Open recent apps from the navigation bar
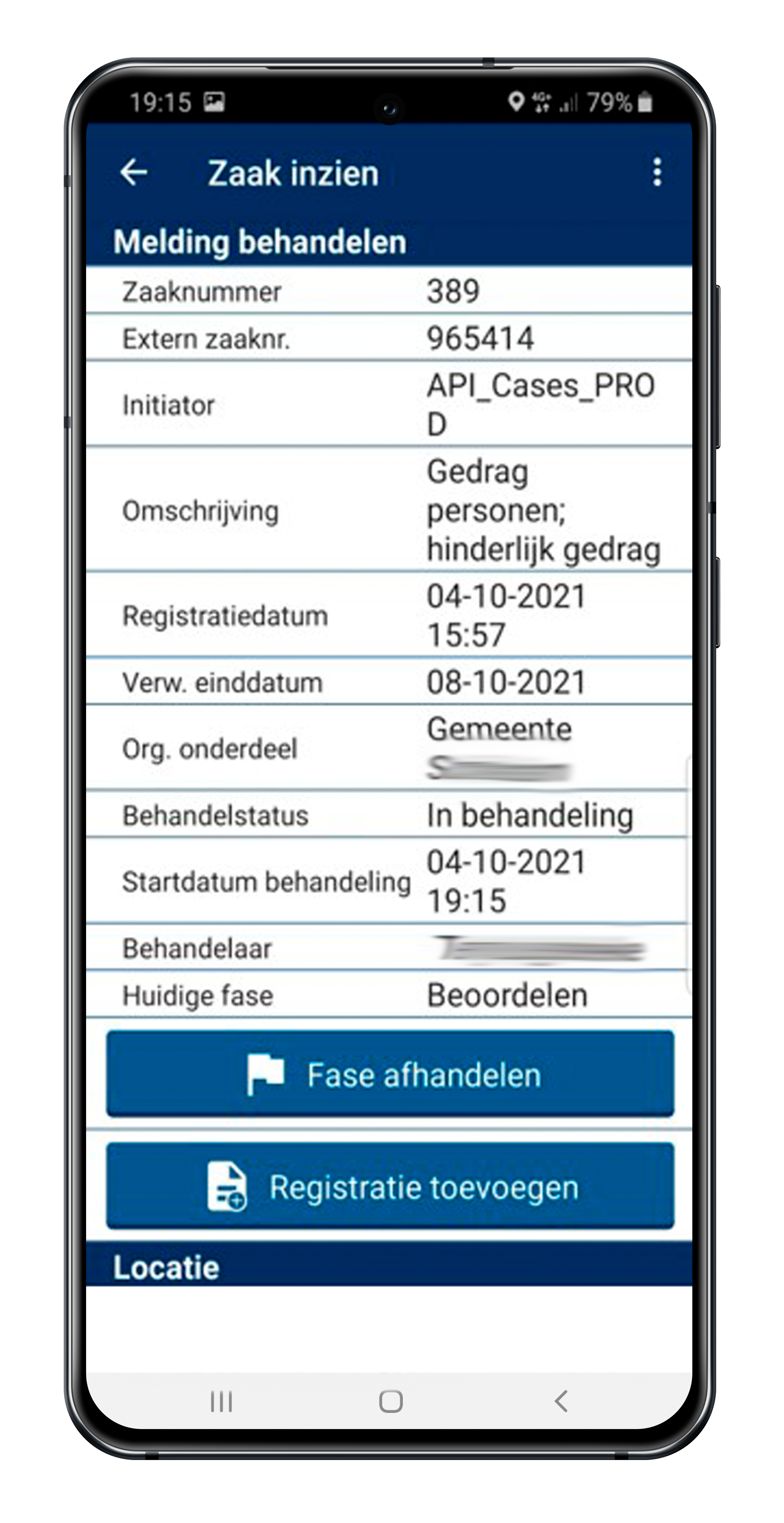This screenshot has width=784, height=1523. (x=222, y=1401)
